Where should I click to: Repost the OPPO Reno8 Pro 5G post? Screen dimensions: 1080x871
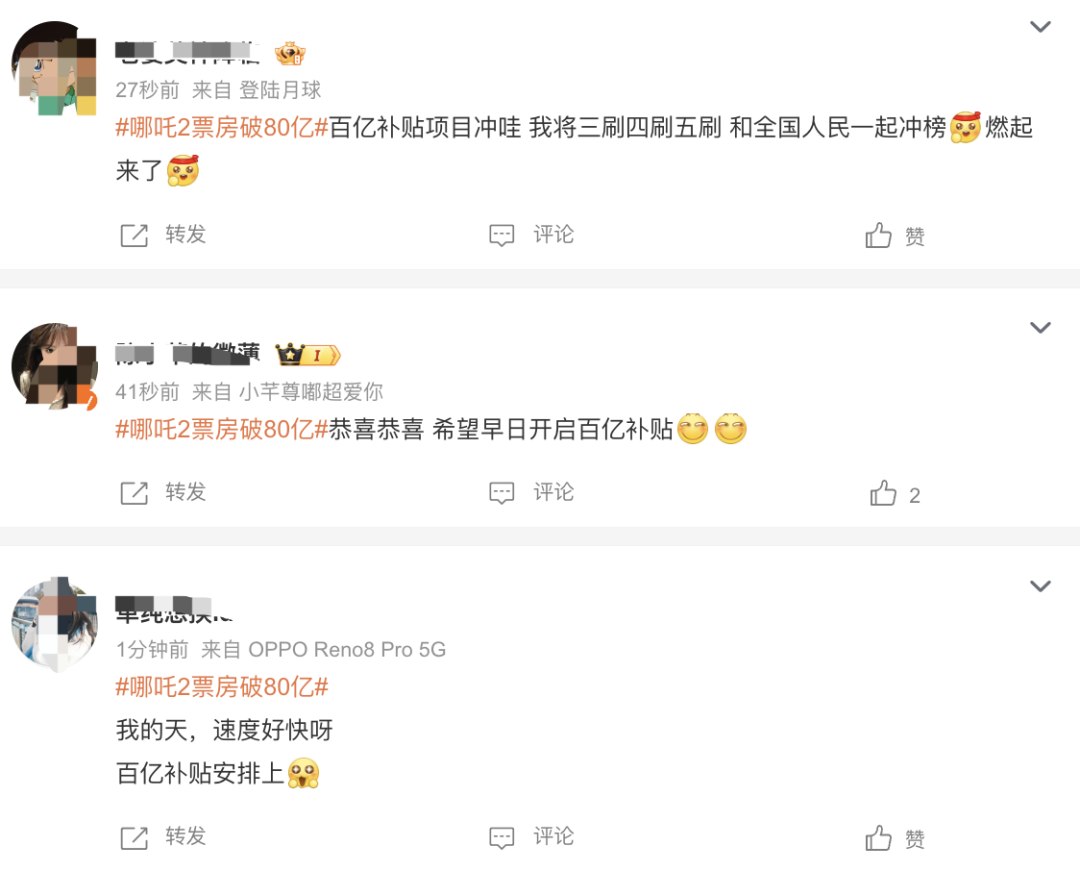click(162, 836)
